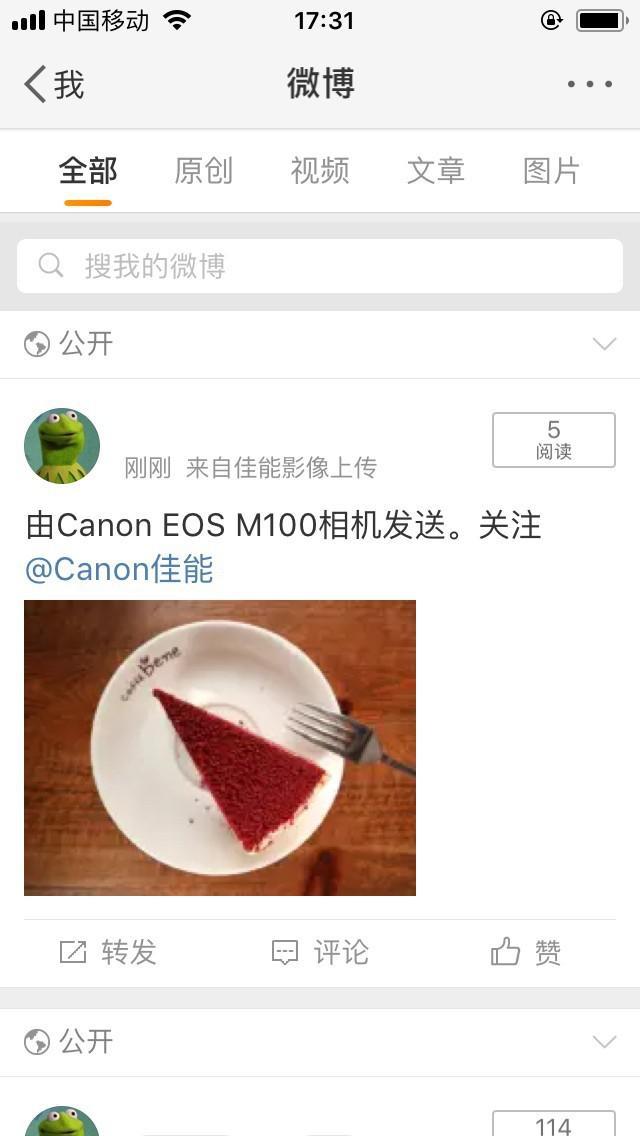Comment on the Canon EOS M100 post (评论)
This screenshot has width=640, height=1136.
tap(320, 953)
